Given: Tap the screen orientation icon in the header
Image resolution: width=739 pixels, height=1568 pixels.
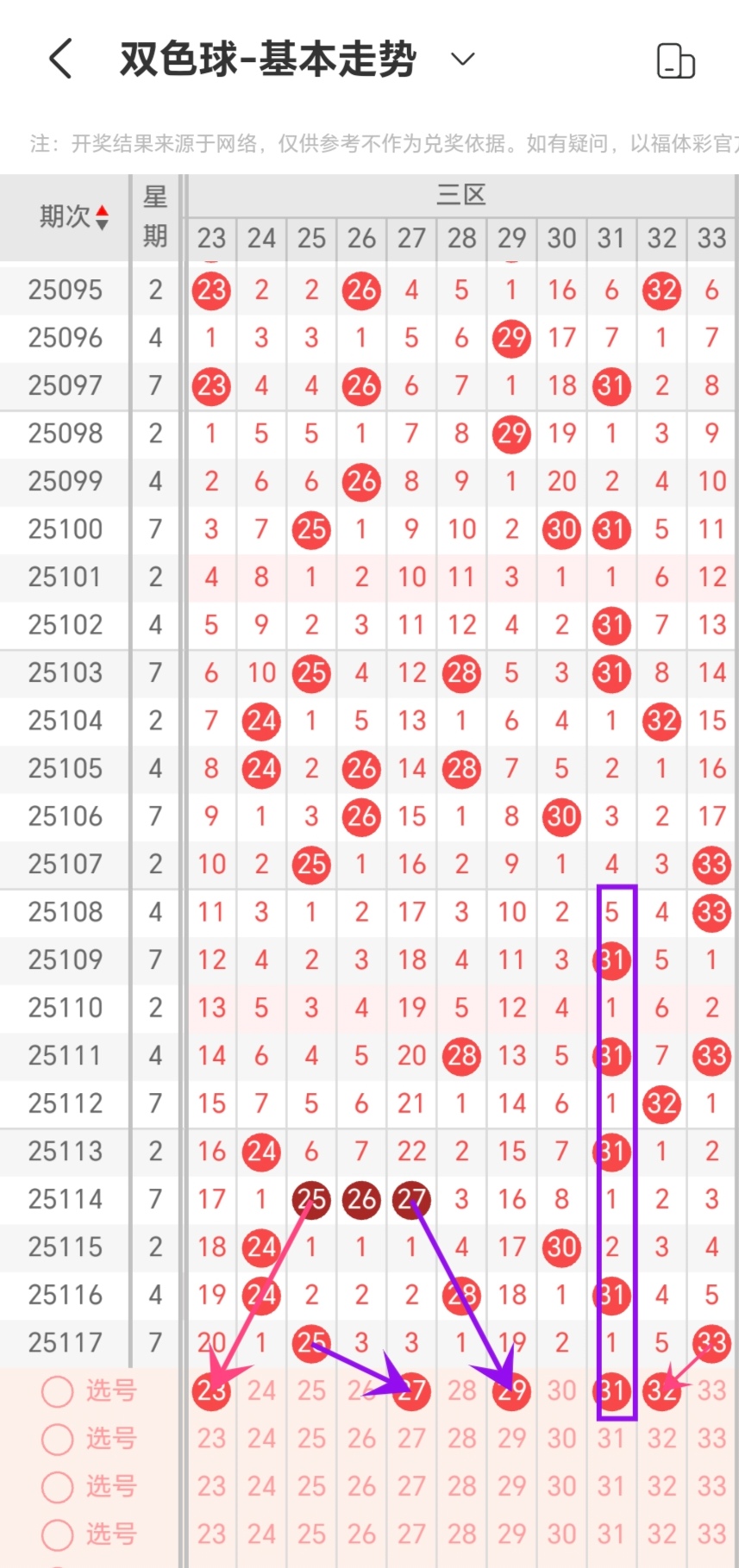Looking at the screenshot, I should pyautogui.click(x=675, y=61).
